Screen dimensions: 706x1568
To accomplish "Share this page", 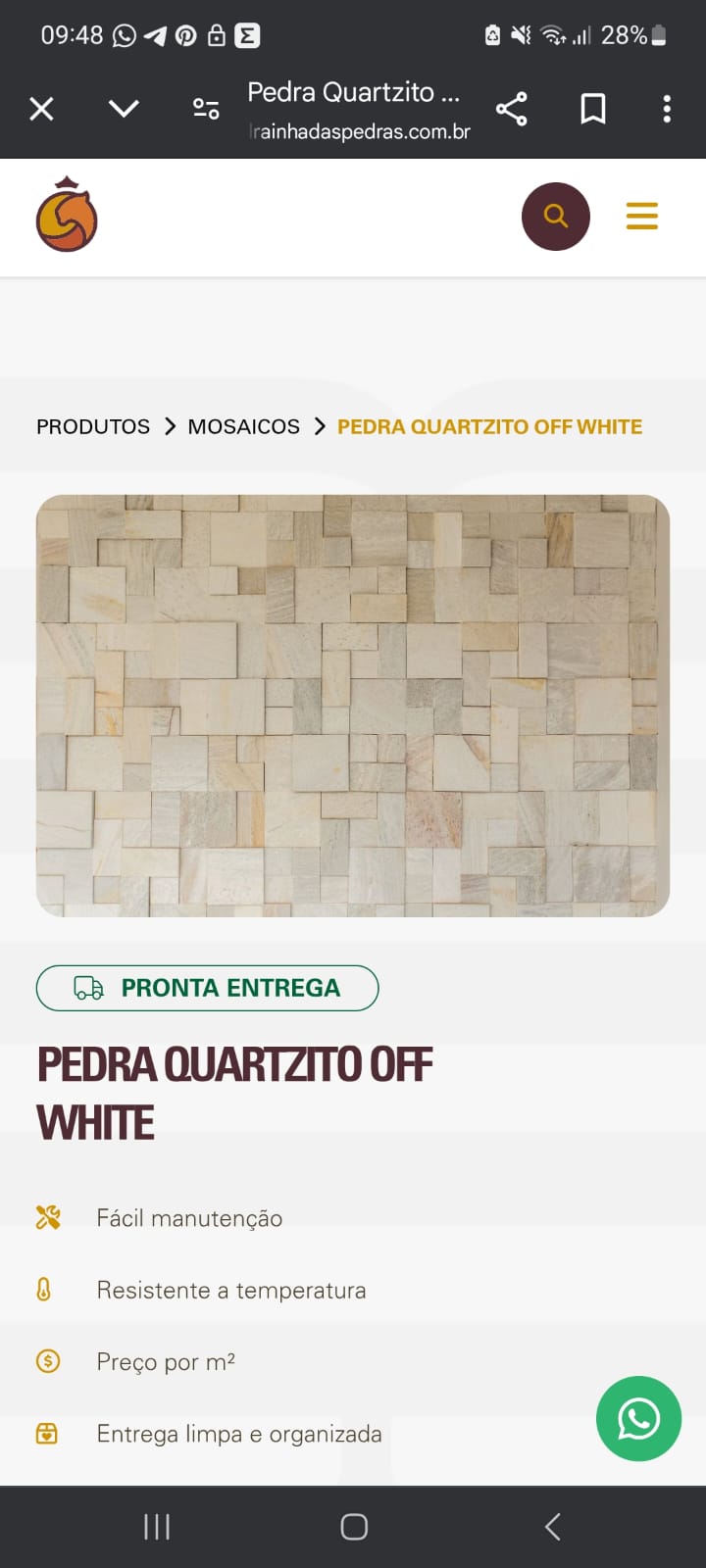I will pos(512,109).
